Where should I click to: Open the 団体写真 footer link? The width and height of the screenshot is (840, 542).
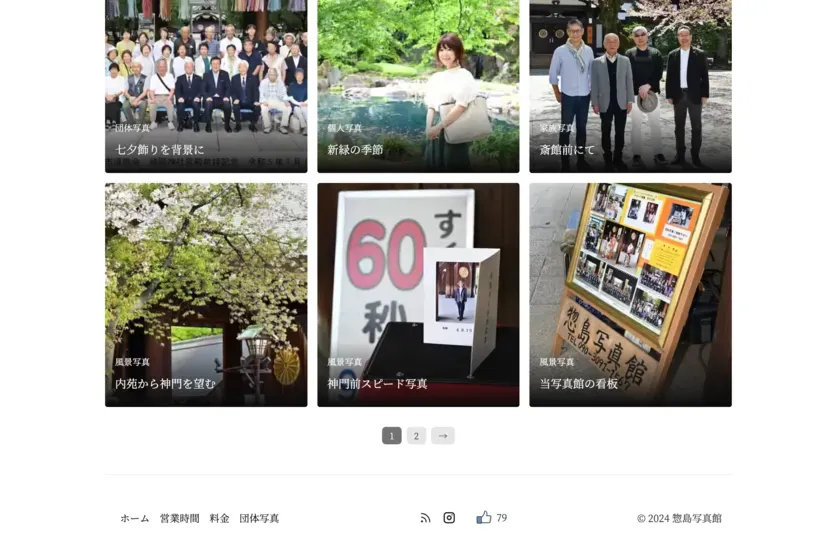tap(259, 518)
